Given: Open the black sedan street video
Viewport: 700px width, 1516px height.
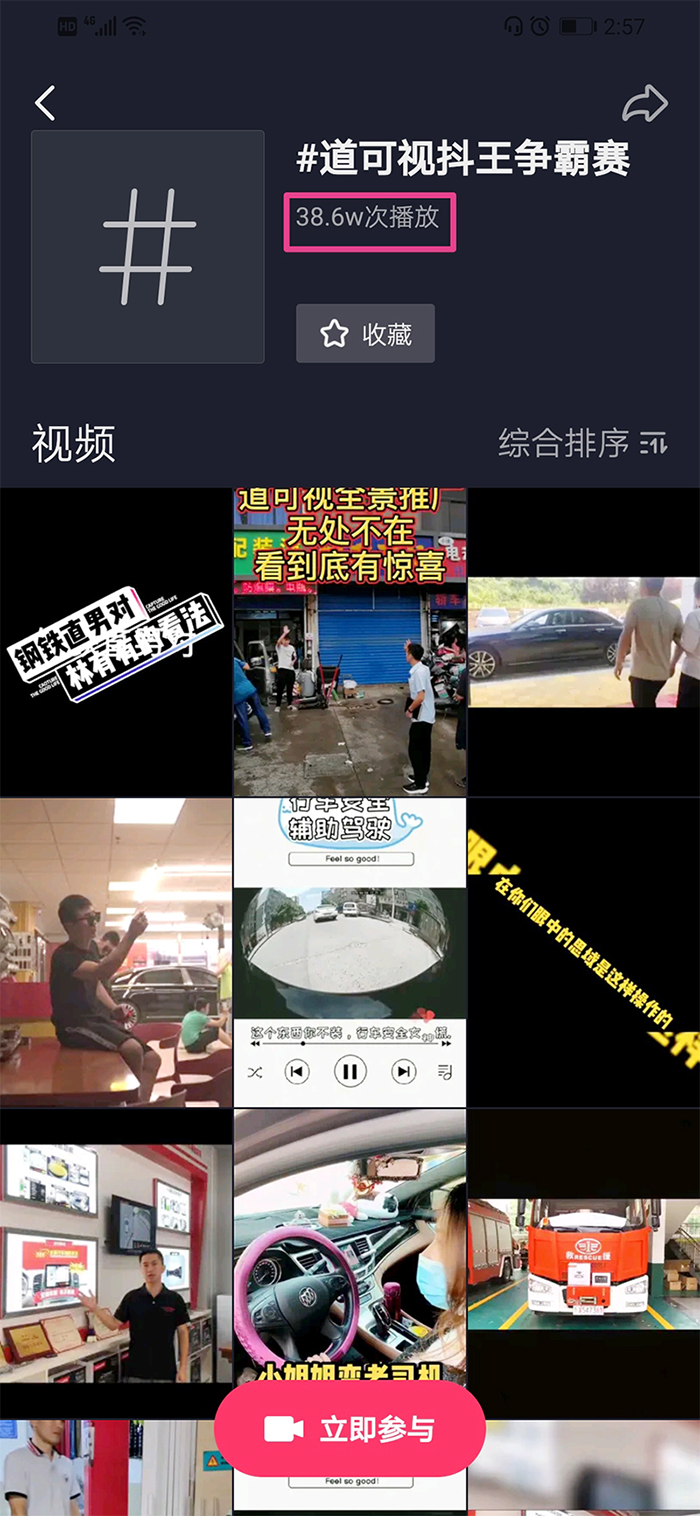Looking at the screenshot, I should coord(584,642).
